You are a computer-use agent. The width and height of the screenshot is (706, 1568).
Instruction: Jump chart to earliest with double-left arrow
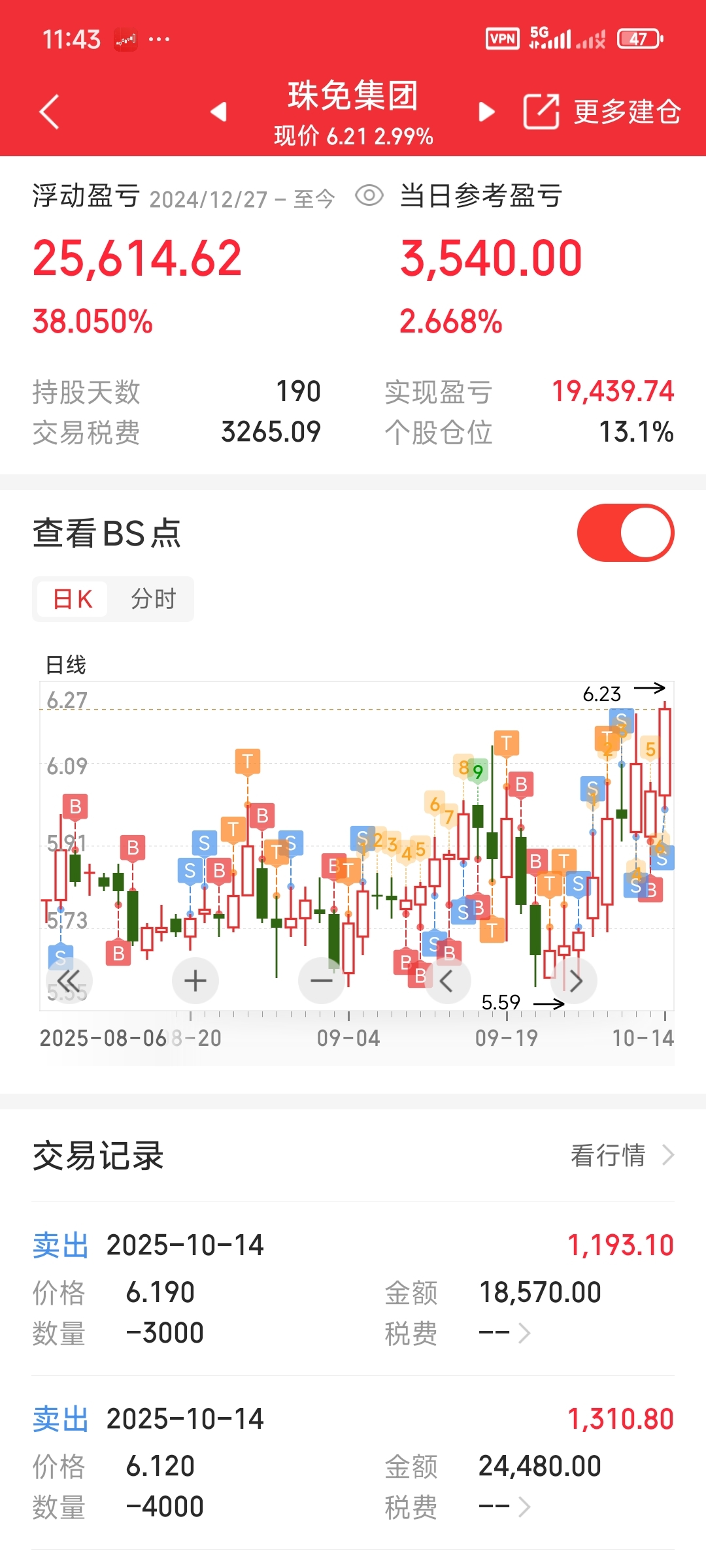(x=69, y=981)
